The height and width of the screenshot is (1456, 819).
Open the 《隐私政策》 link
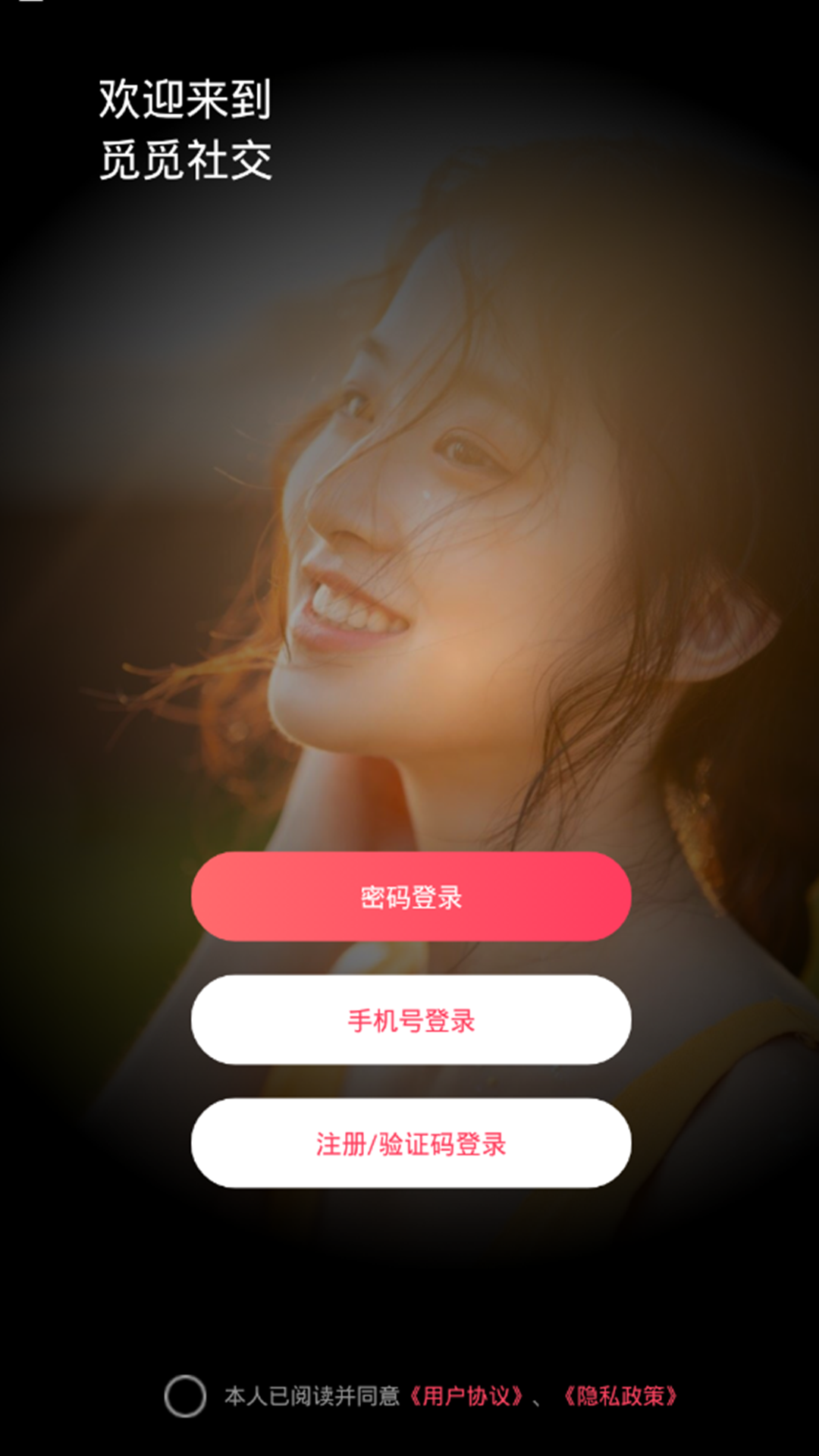point(621,1396)
